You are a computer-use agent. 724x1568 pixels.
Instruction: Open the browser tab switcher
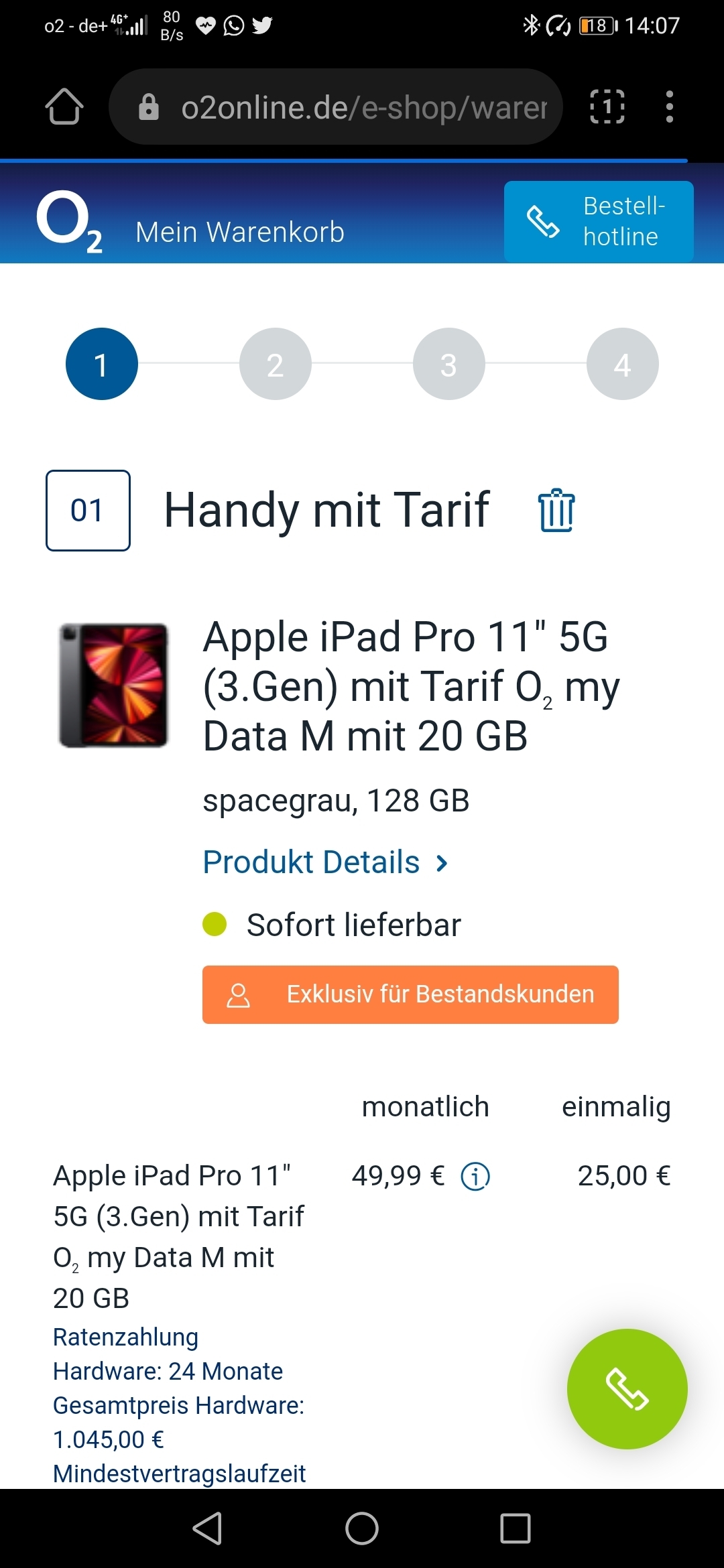coord(607,107)
